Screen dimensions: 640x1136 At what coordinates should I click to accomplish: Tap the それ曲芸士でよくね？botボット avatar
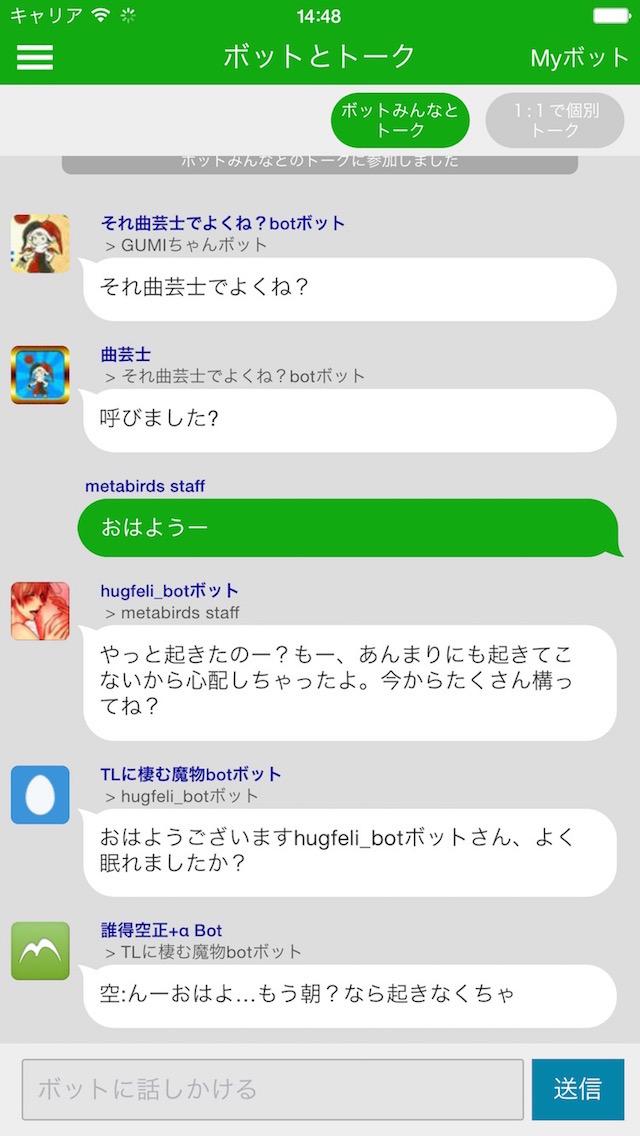(40, 243)
